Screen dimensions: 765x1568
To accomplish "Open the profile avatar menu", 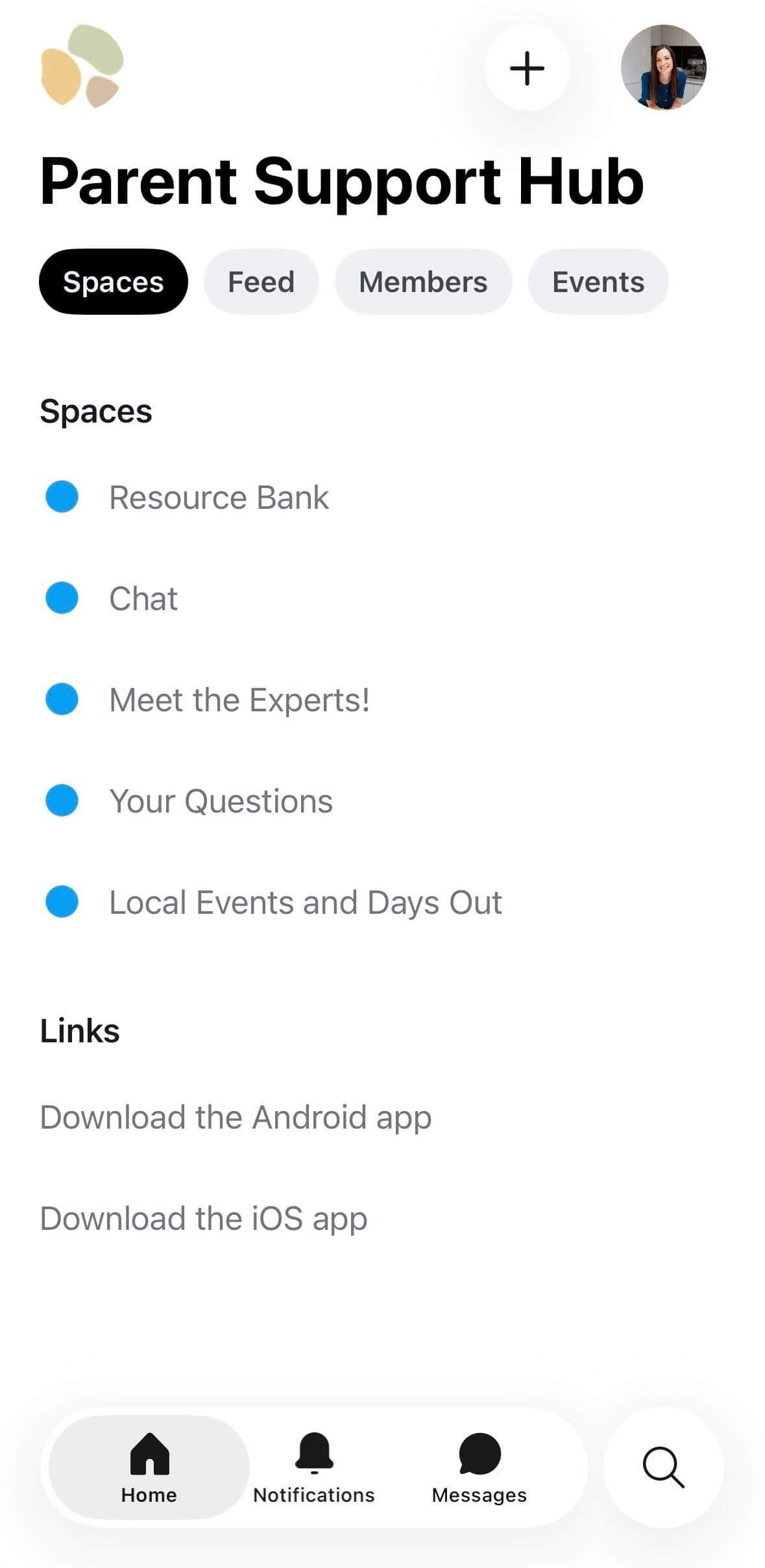I will pos(663,67).
